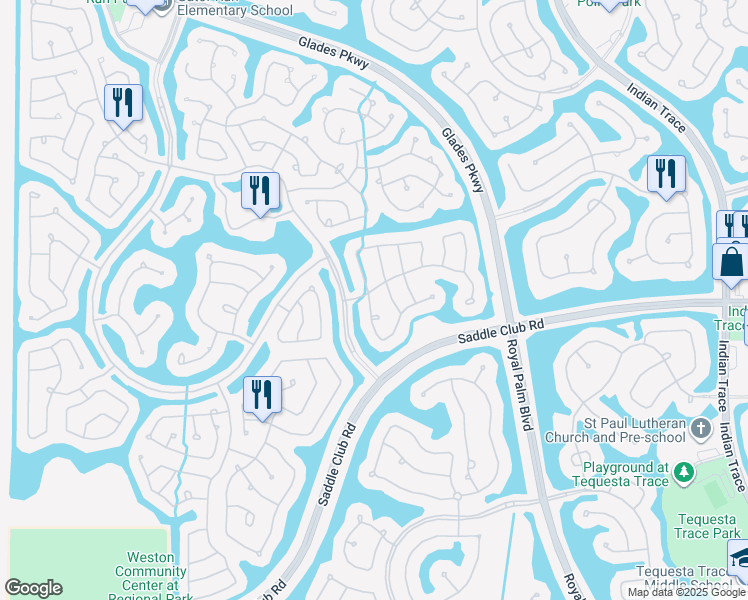This screenshot has width=748, height=600.
Task: Select the St Paul Lutheran Church marker
Action: [x=701, y=428]
